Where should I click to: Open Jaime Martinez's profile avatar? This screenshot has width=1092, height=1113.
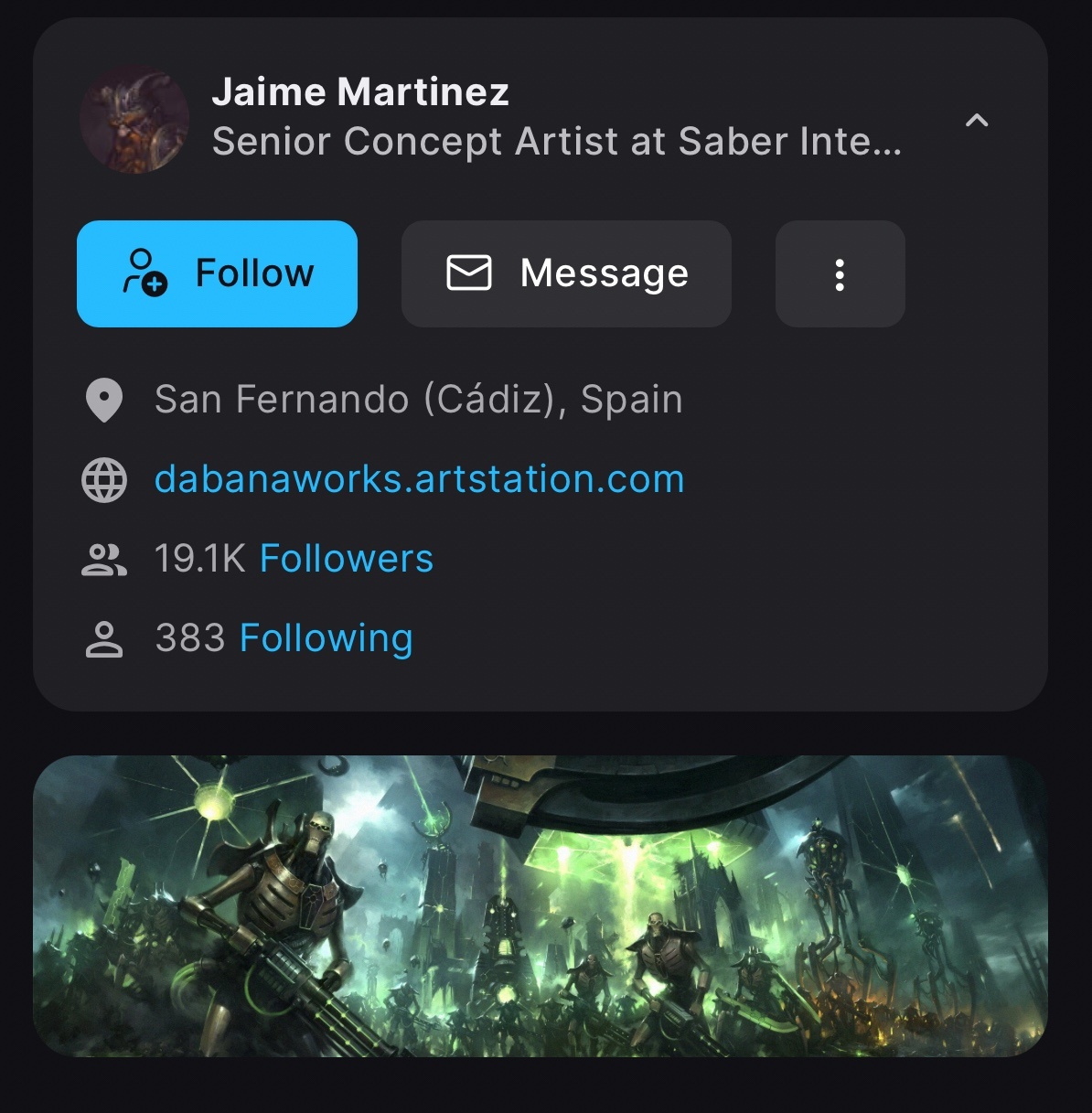click(x=134, y=120)
